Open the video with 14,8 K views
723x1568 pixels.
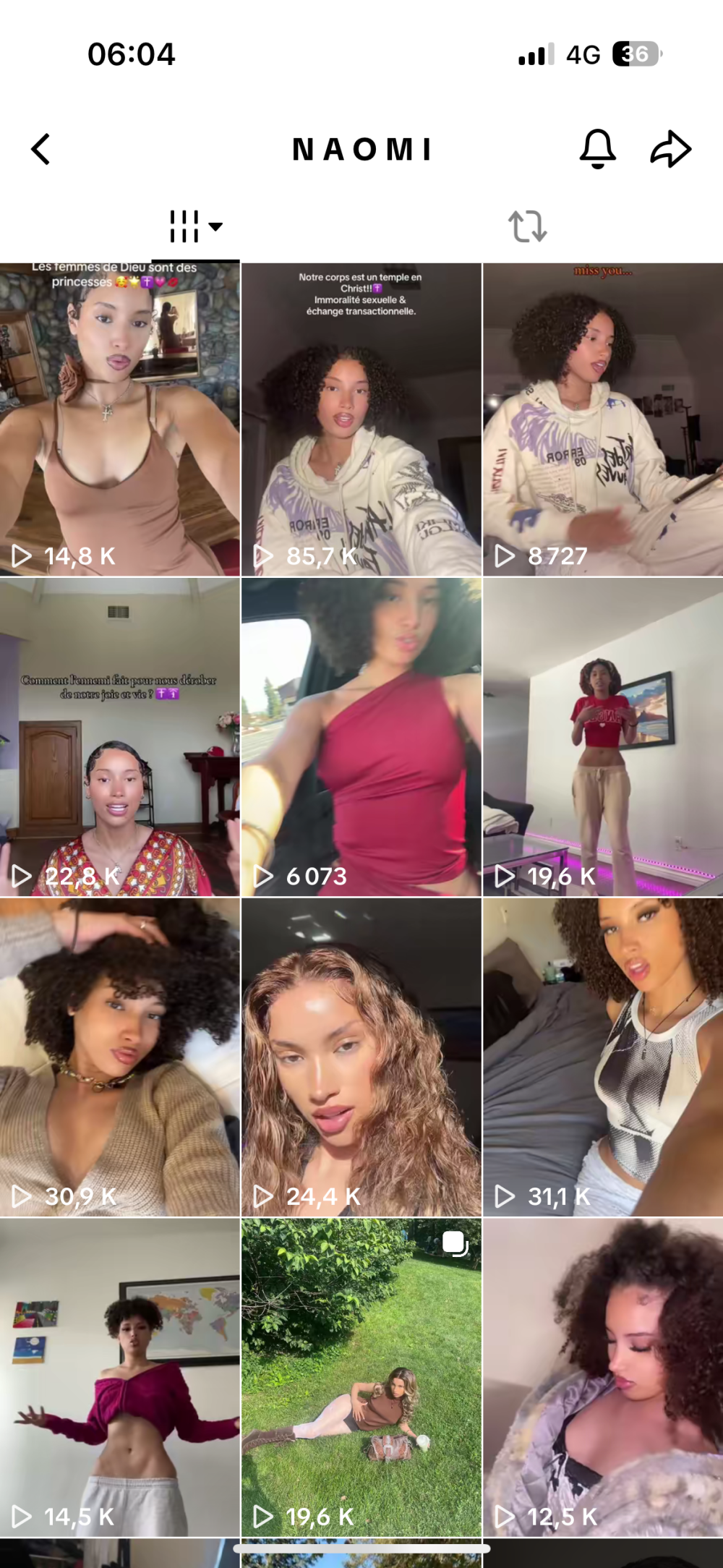119,419
